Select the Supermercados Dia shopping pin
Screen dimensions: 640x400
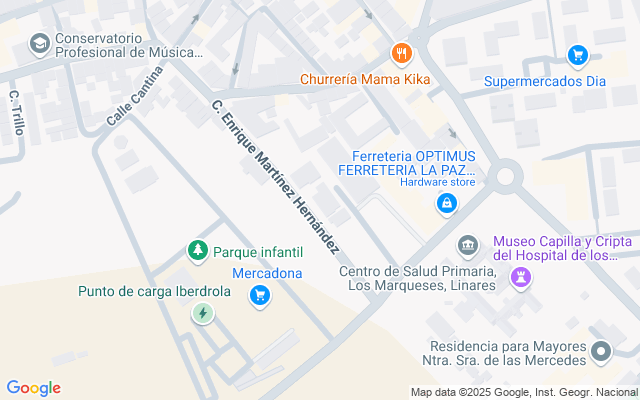(577, 55)
